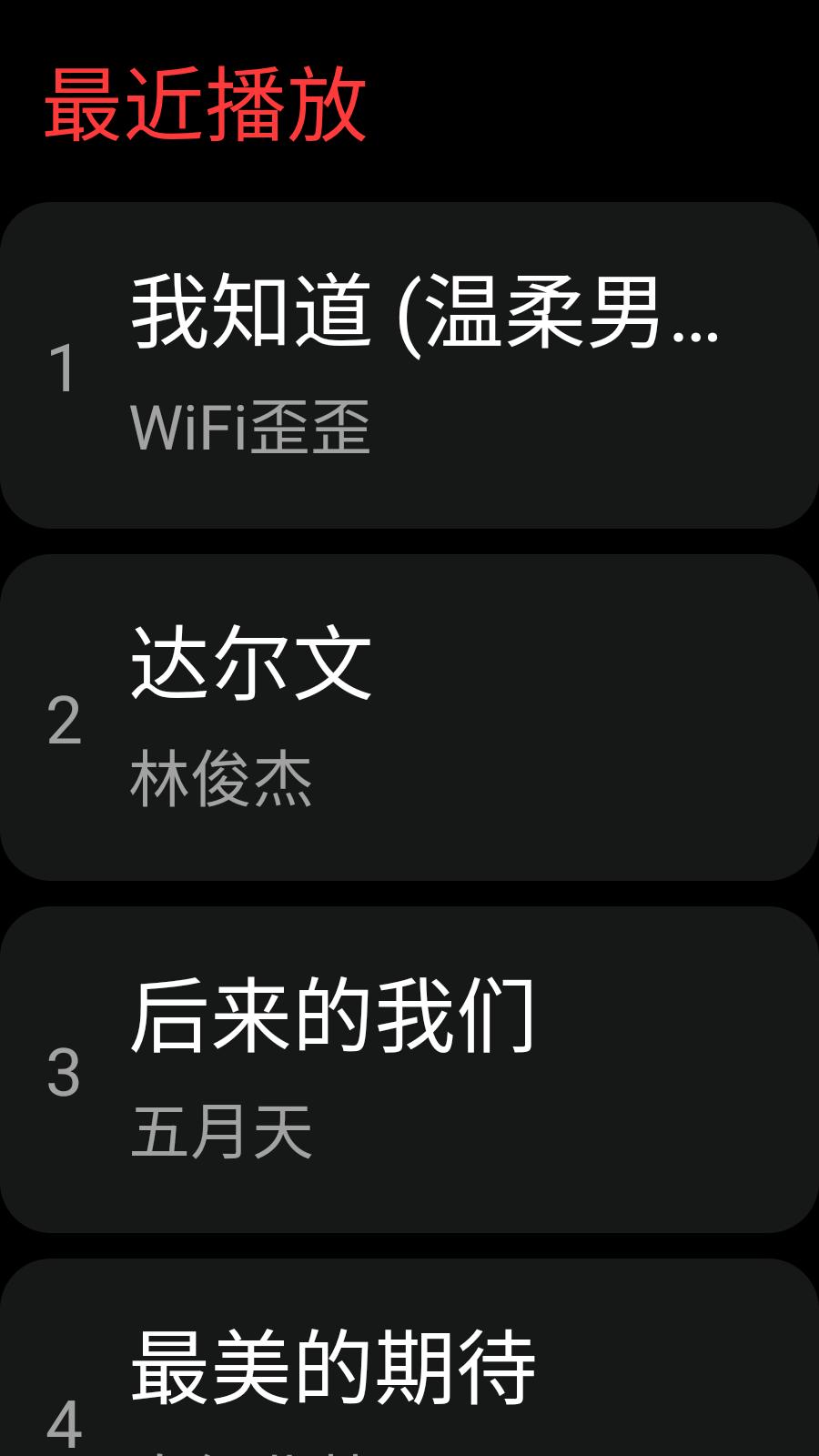Open the song 最美的期待
Viewport: 819px width, 1456px height.
tap(409, 1365)
